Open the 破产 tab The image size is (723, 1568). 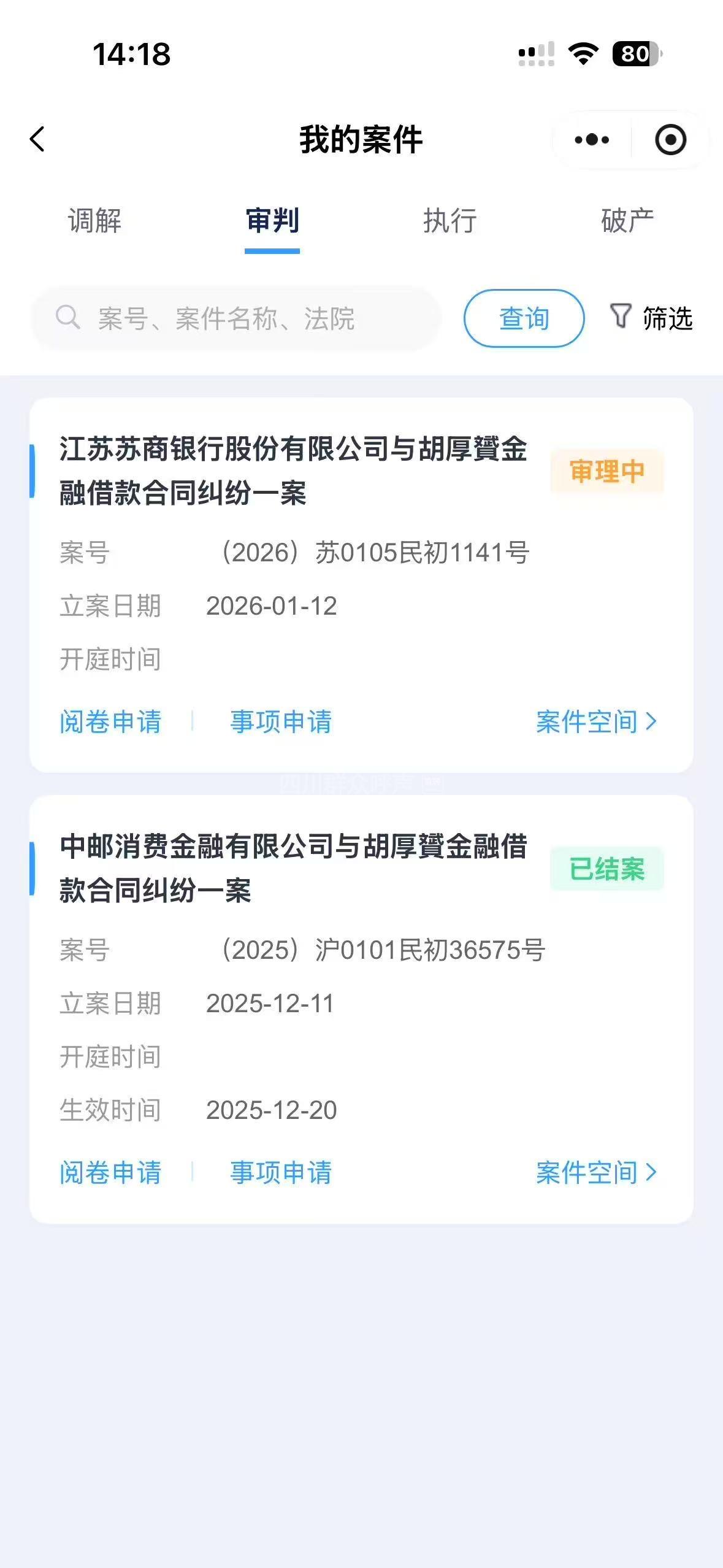627,221
